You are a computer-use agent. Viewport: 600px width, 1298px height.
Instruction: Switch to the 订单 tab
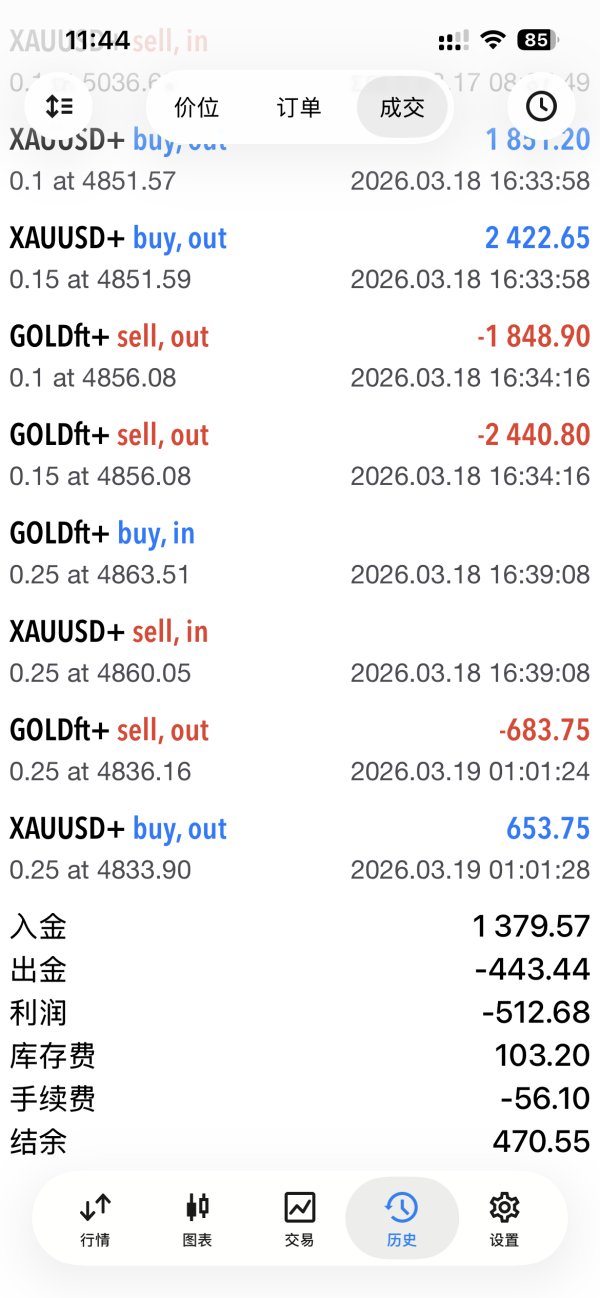pos(298,107)
